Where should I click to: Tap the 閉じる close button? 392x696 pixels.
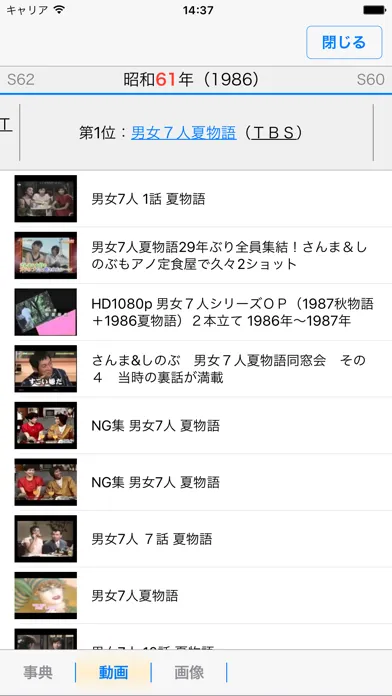point(344,43)
